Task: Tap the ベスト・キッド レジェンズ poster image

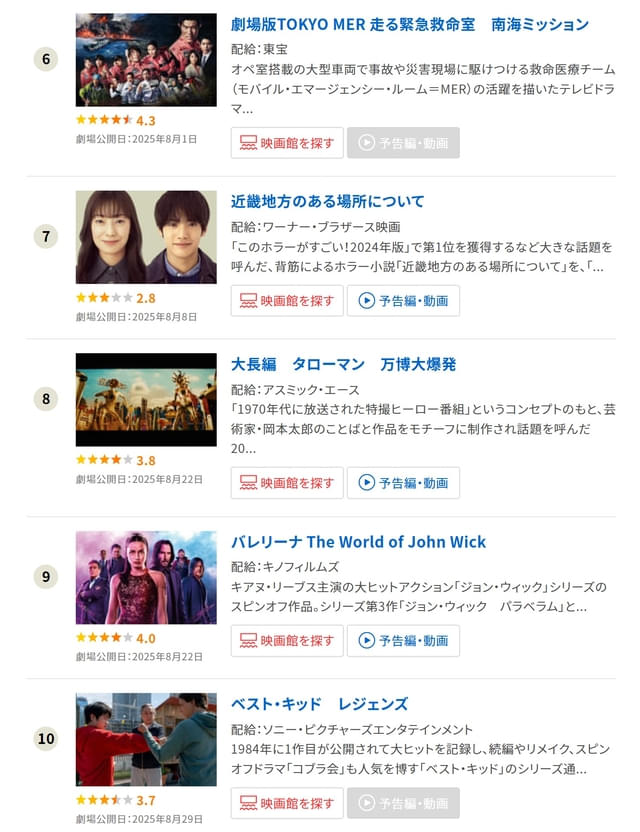Action: point(146,739)
